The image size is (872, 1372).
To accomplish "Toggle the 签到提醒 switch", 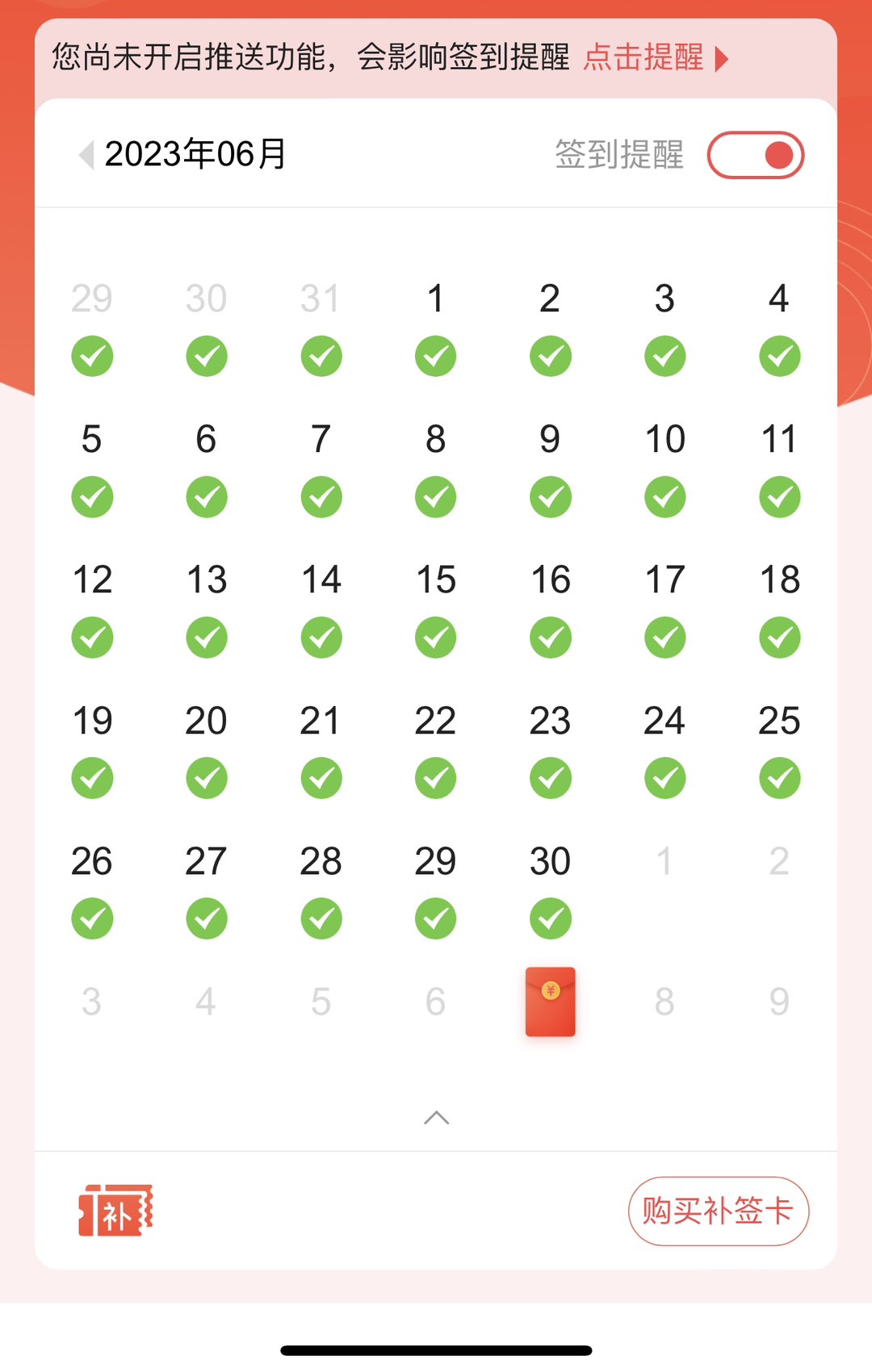I will point(755,155).
